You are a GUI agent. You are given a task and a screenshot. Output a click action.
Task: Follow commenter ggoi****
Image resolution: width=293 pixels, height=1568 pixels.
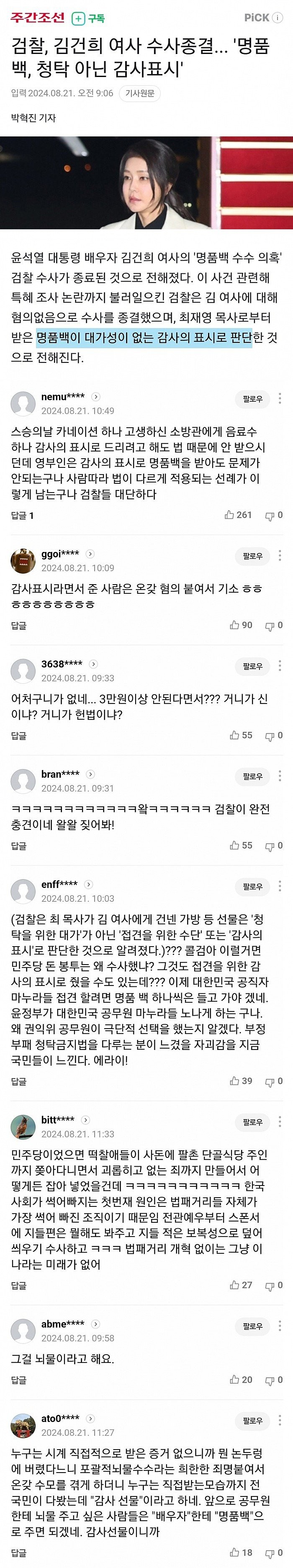[252, 556]
